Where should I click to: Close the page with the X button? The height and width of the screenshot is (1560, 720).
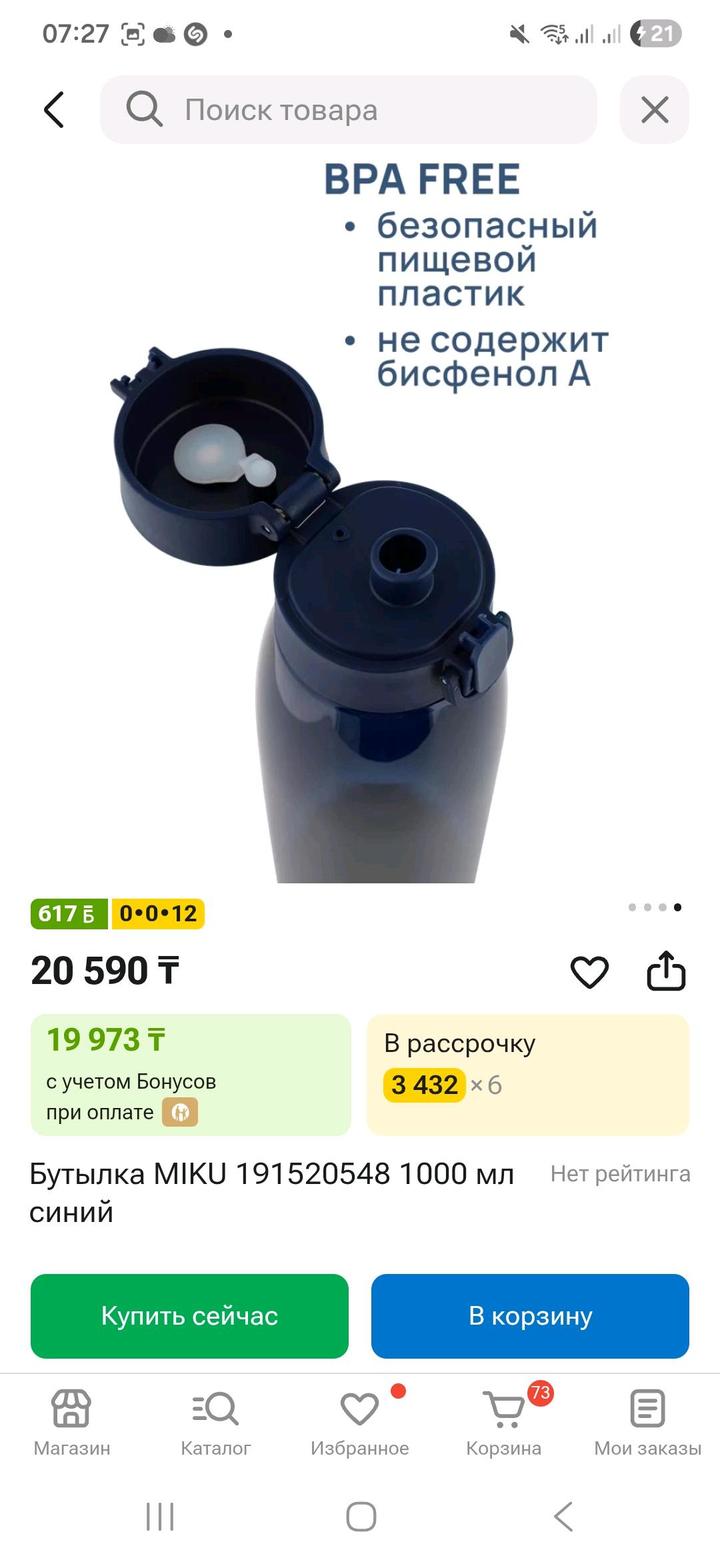[x=654, y=110]
